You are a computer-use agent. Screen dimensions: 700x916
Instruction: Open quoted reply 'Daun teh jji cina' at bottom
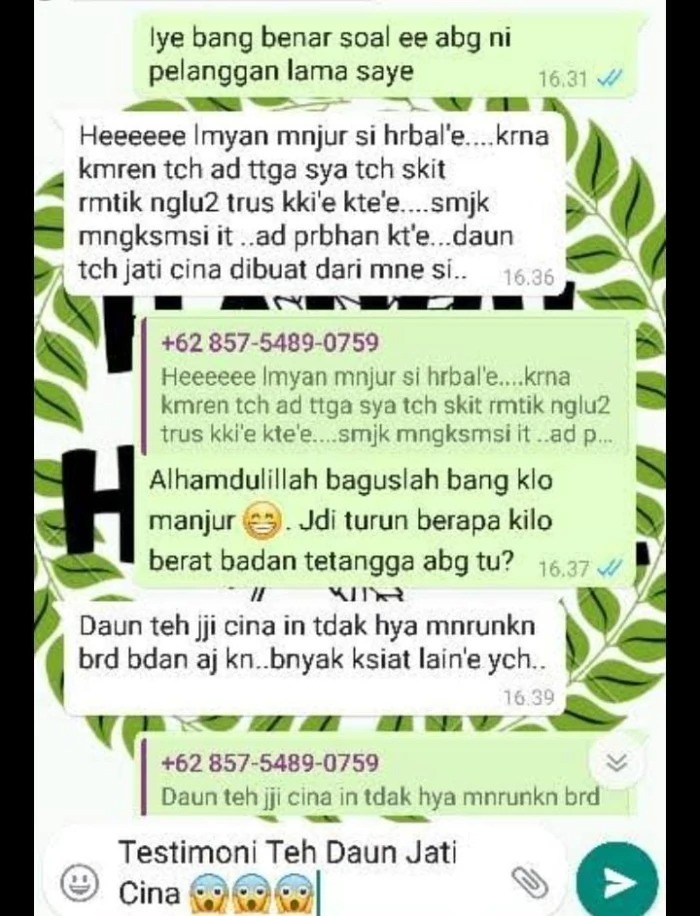point(380,780)
